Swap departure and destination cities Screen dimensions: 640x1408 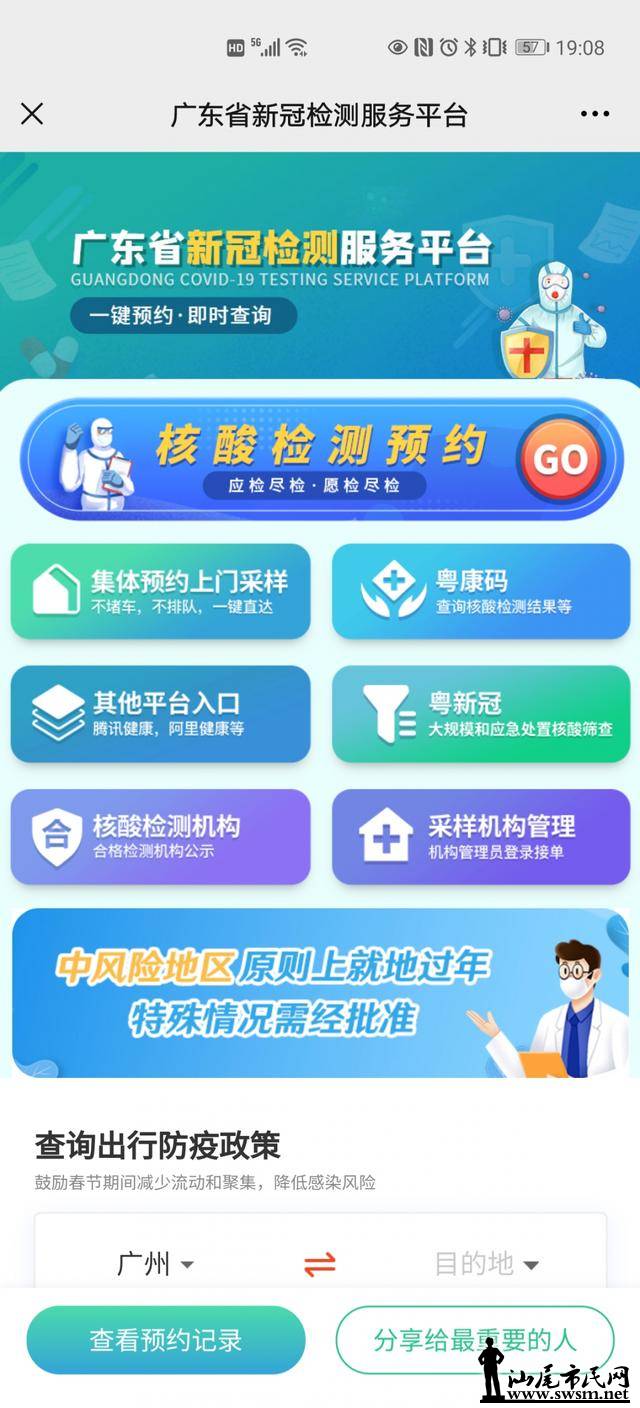(320, 1264)
